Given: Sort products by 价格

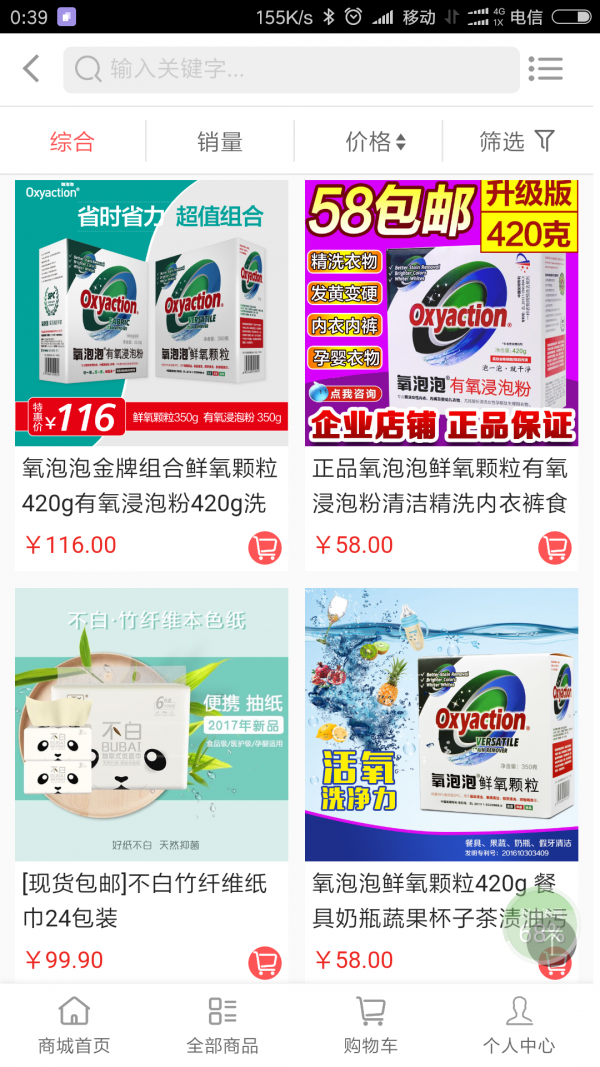Looking at the screenshot, I should tap(375, 142).
